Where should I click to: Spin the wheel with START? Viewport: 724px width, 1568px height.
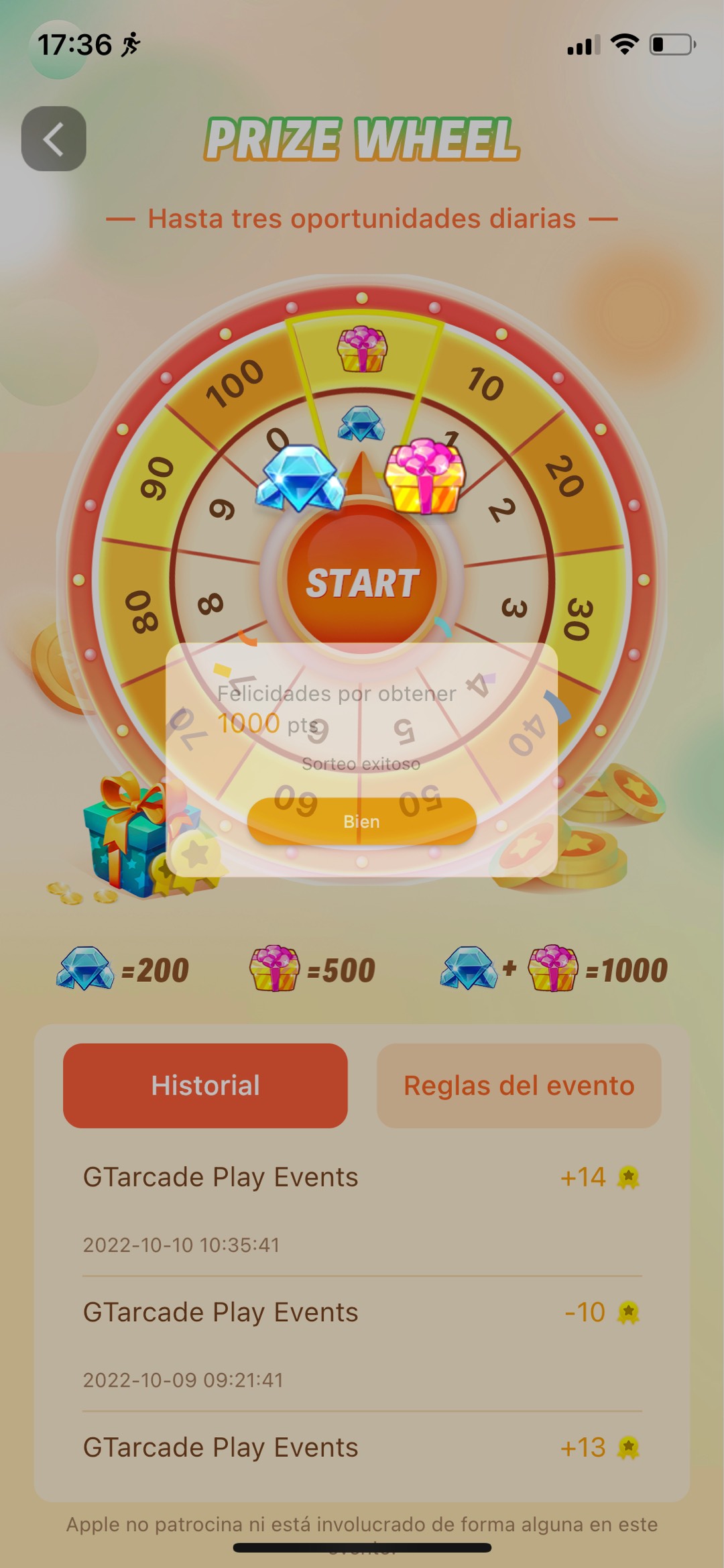point(362,581)
